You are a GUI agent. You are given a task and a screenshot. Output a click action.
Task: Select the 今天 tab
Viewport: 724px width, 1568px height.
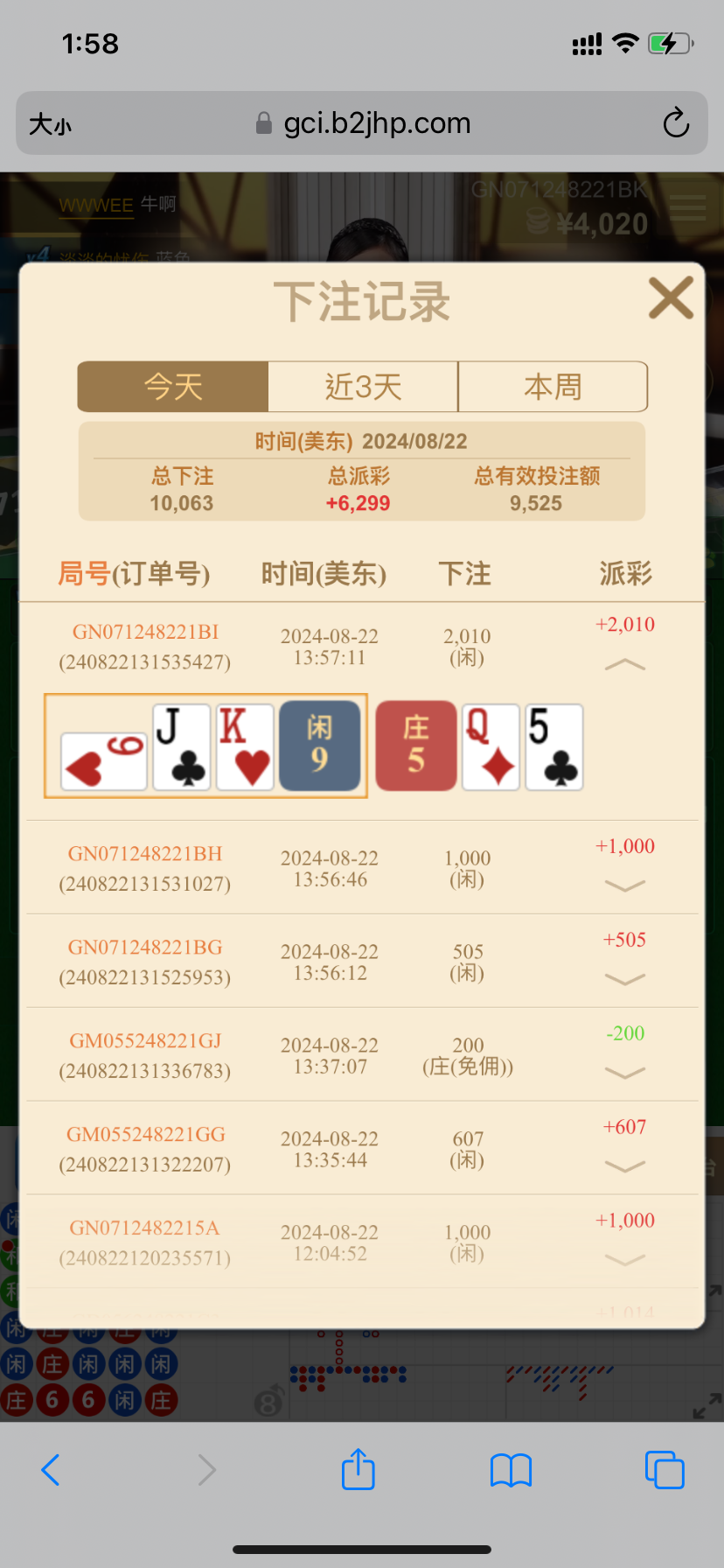[x=173, y=386]
